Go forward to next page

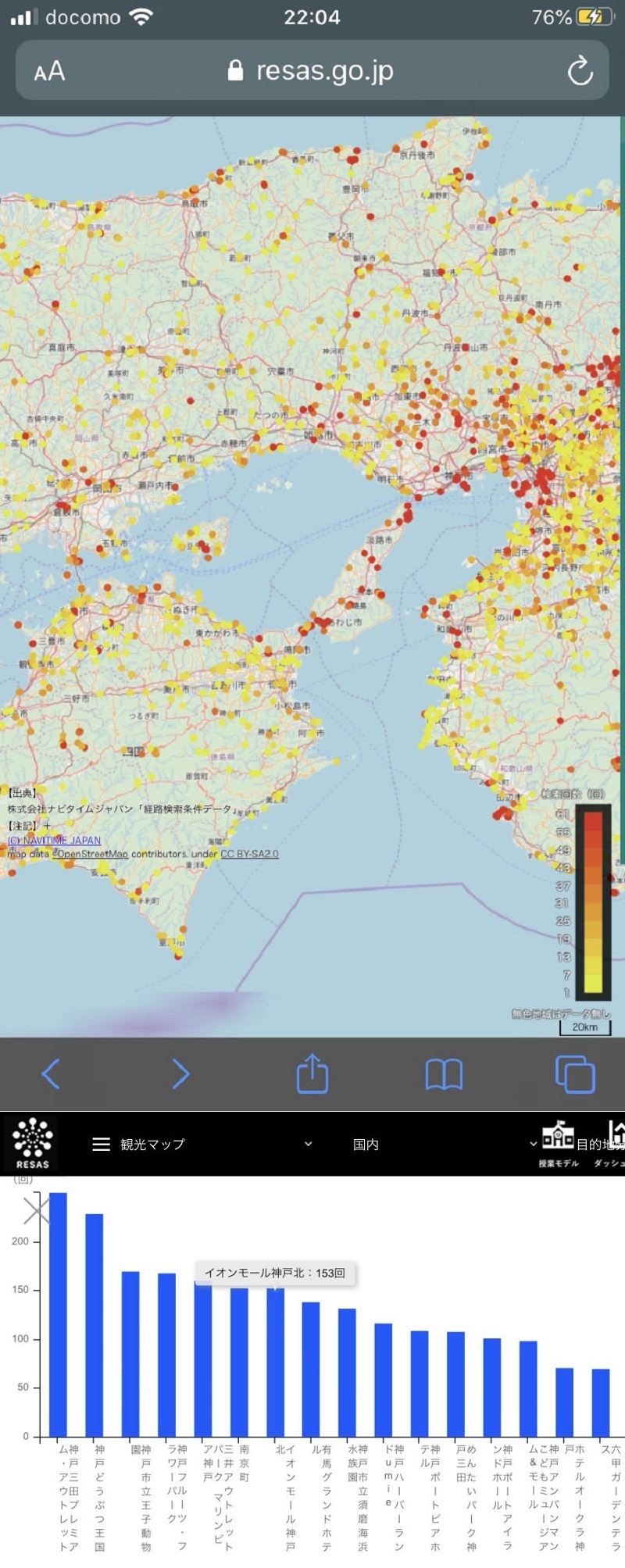pyautogui.click(x=180, y=1073)
